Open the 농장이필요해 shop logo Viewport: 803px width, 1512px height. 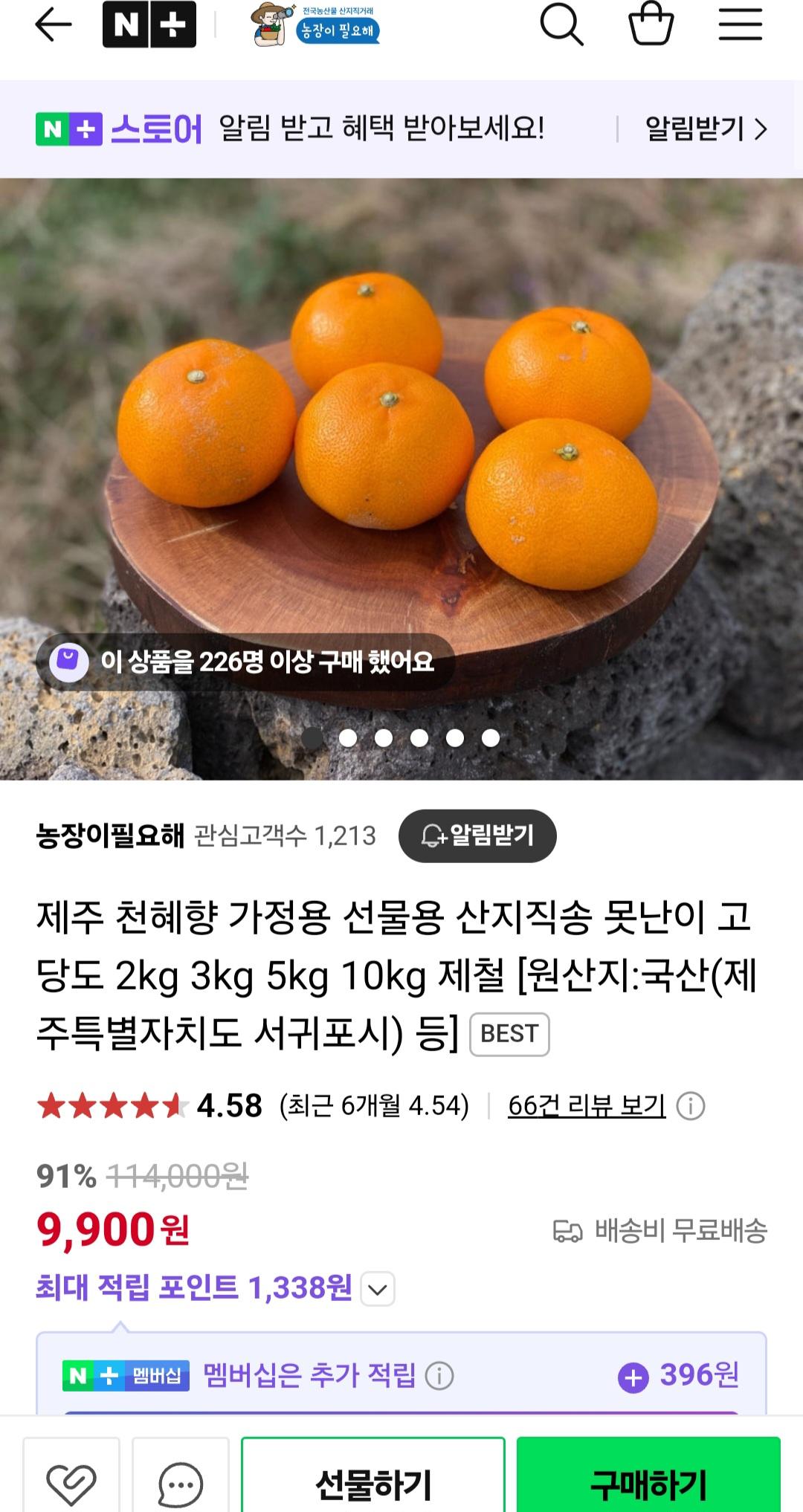pos(316,25)
